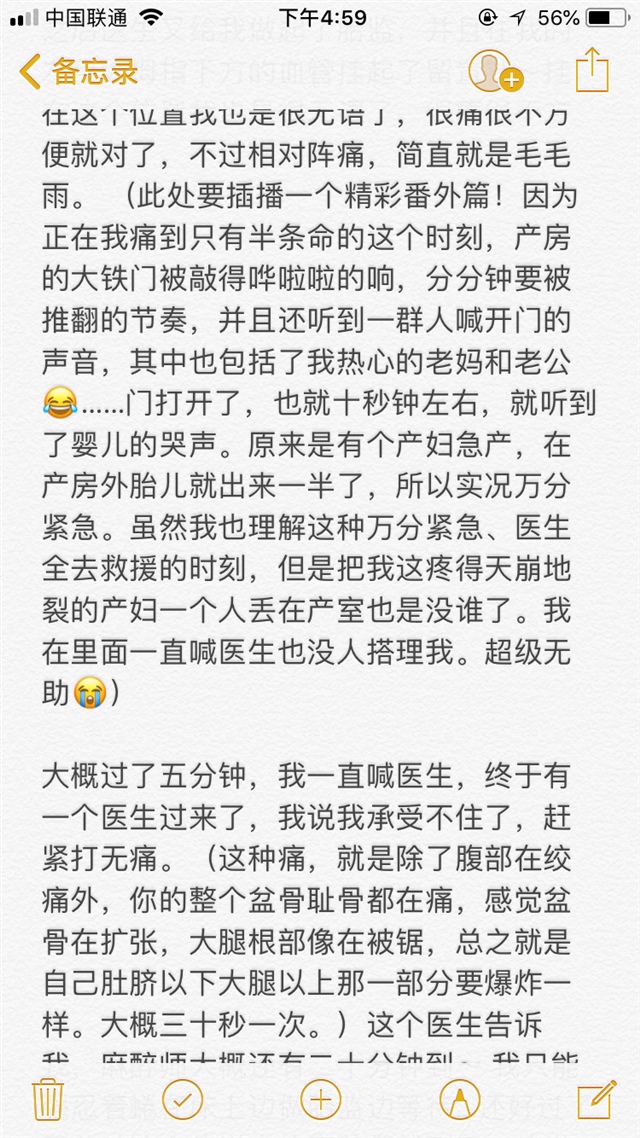Viewport: 640px width, 1138px height.
Task: Share this note
Action: point(592,69)
